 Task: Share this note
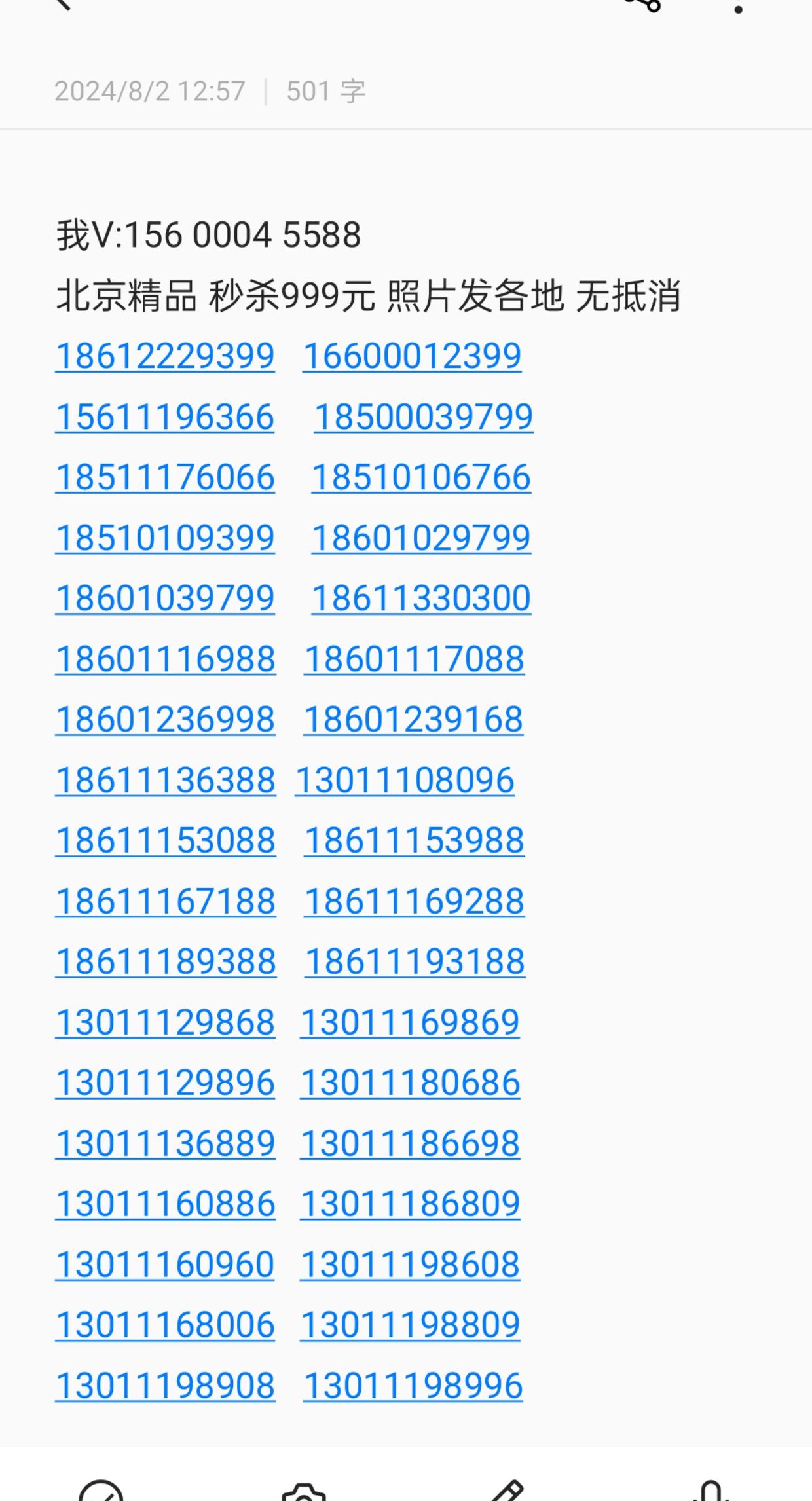644,5
